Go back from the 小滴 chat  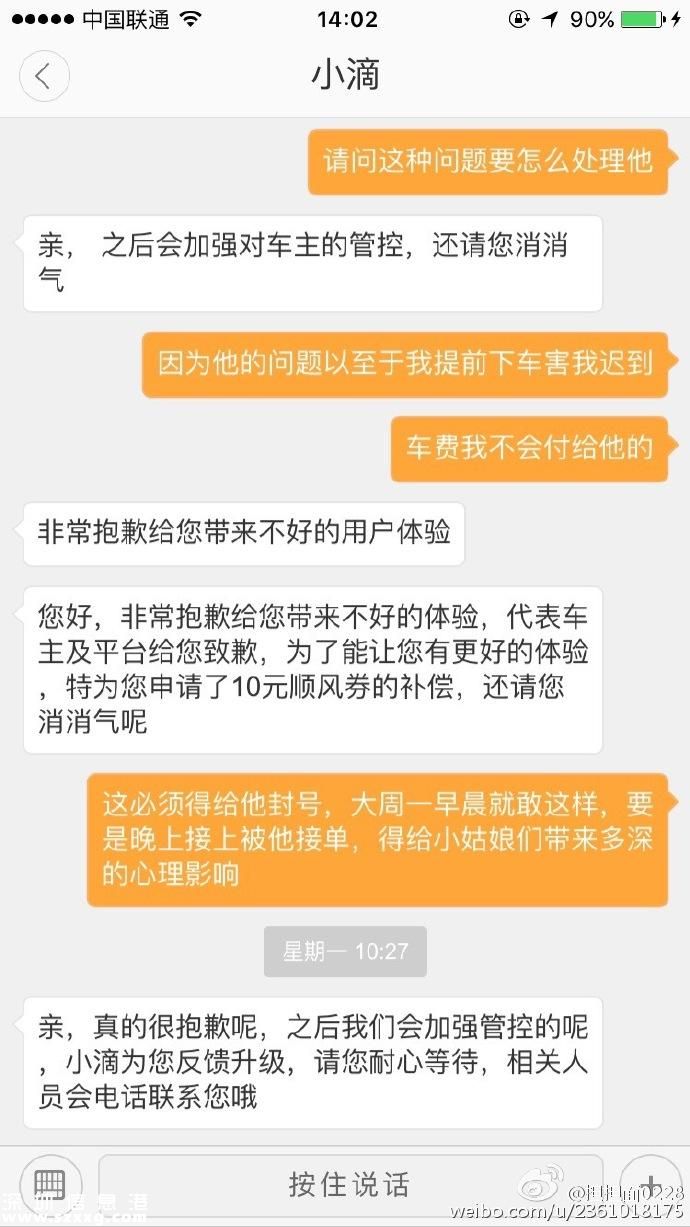(44, 77)
